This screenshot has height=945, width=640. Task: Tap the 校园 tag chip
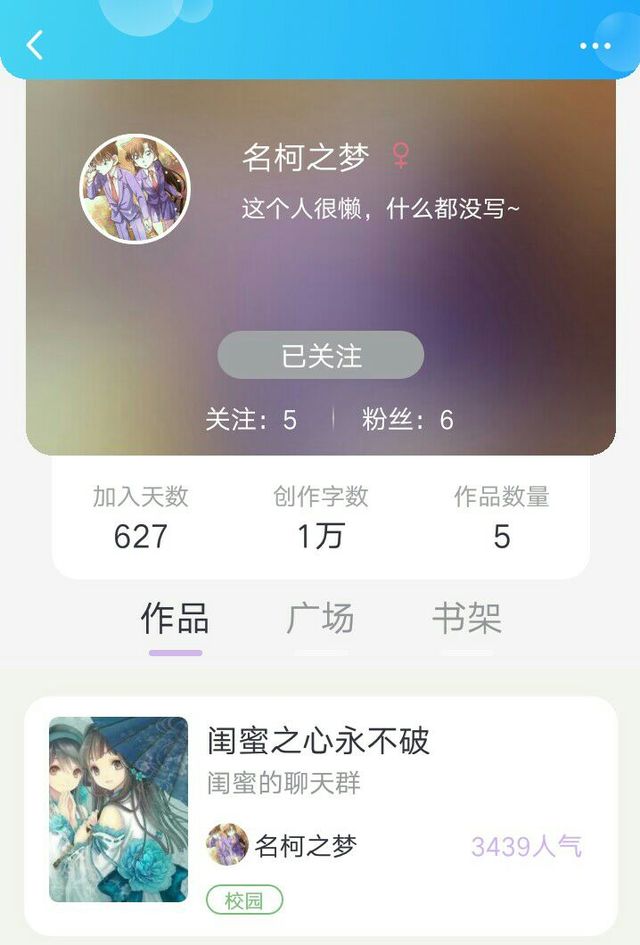point(244,900)
